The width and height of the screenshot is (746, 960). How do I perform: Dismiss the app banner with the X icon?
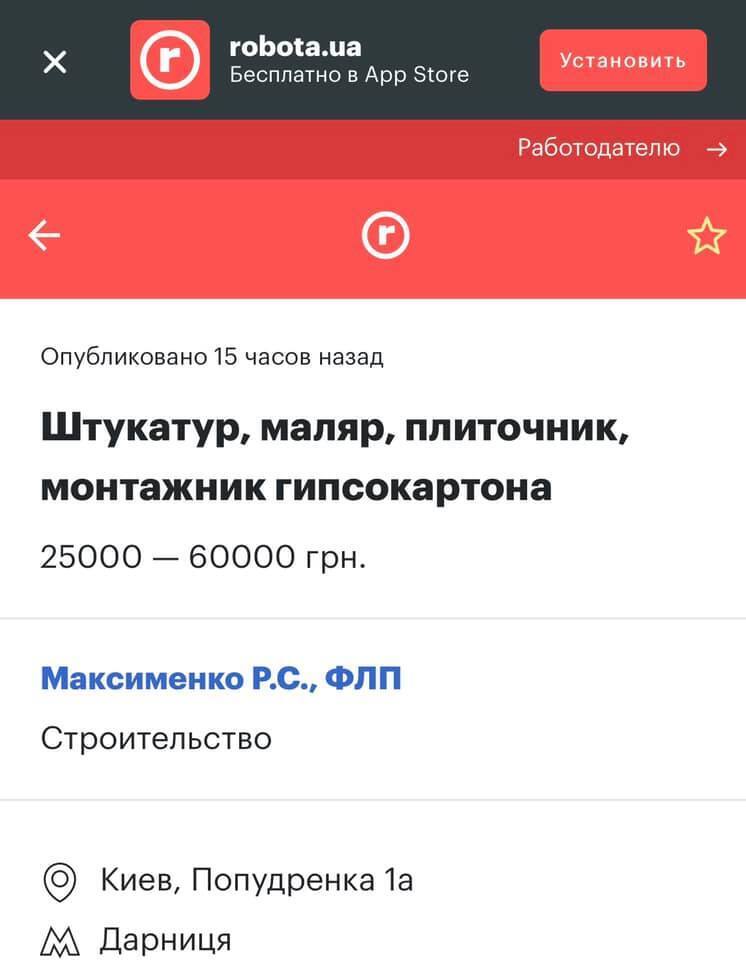(x=54, y=60)
